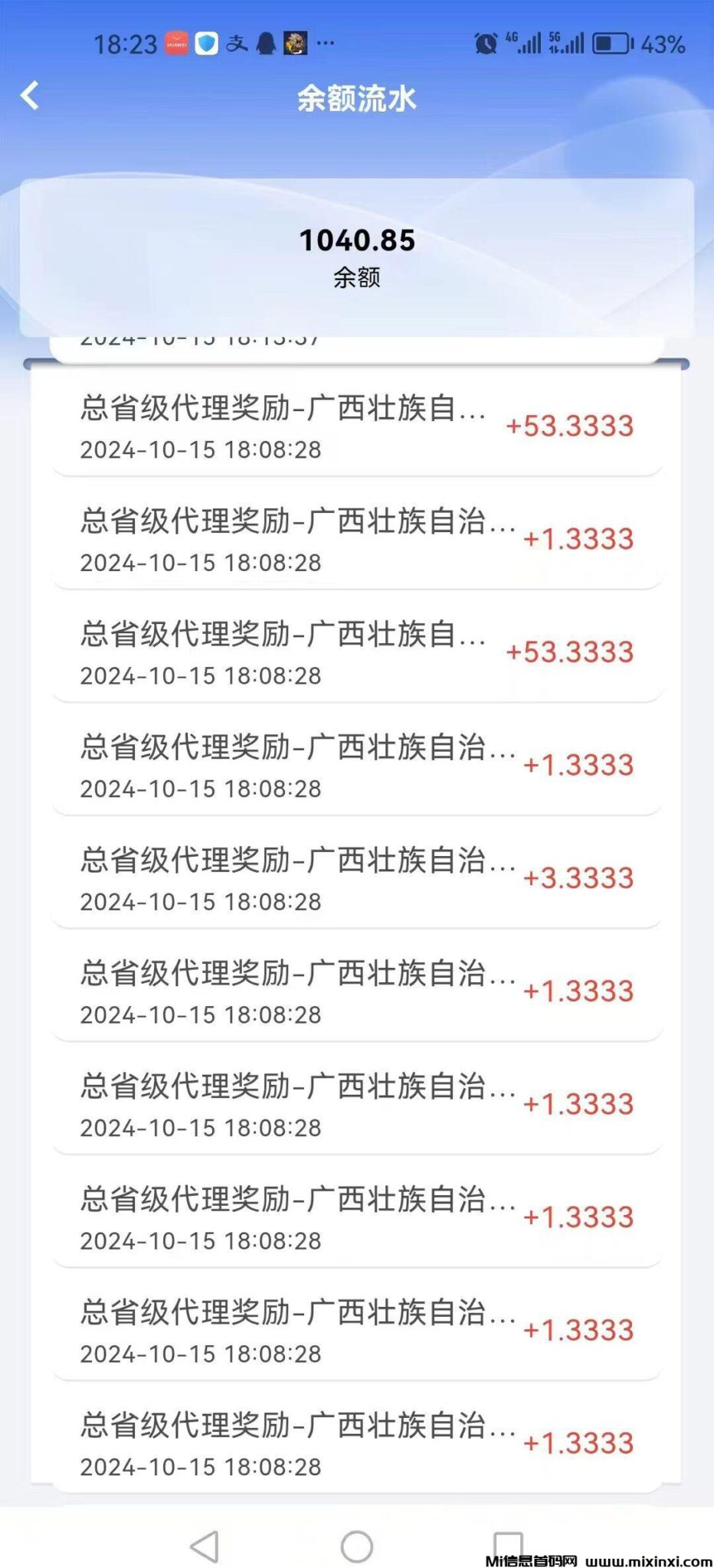
Task: Go back from the 余额流水 page
Action: (x=30, y=96)
